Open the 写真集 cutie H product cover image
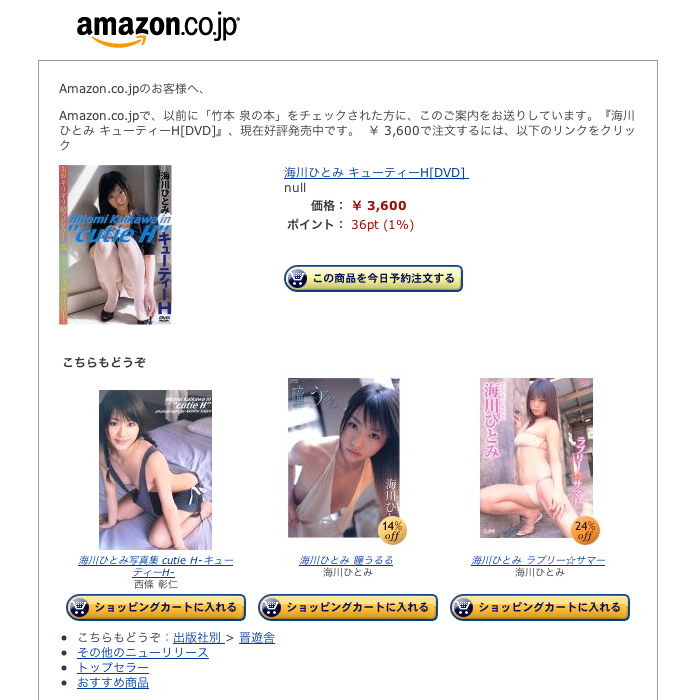Viewport: 700px width, 700px height. 155,470
